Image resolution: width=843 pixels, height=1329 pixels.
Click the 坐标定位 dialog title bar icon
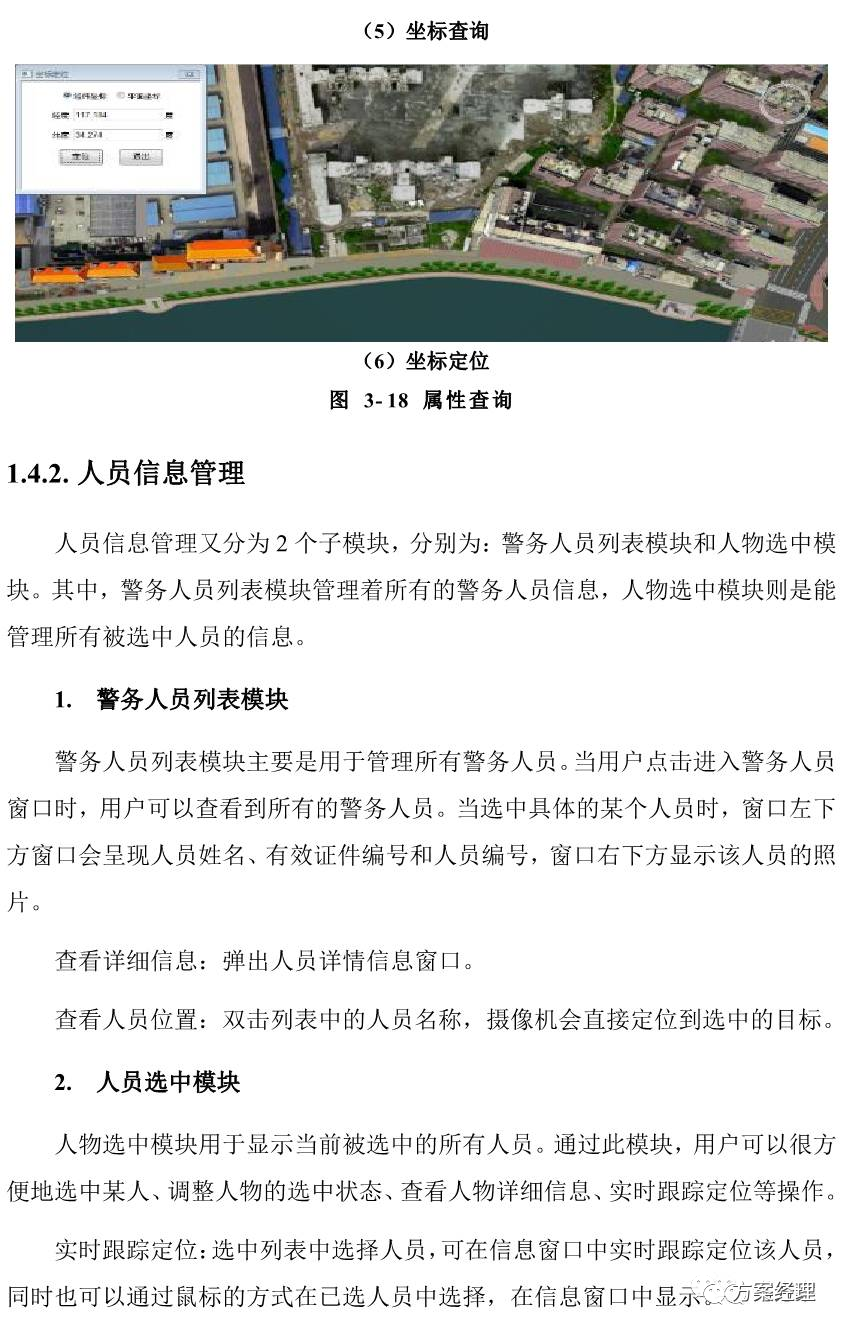pyautogui.click(x=26, y=74)
